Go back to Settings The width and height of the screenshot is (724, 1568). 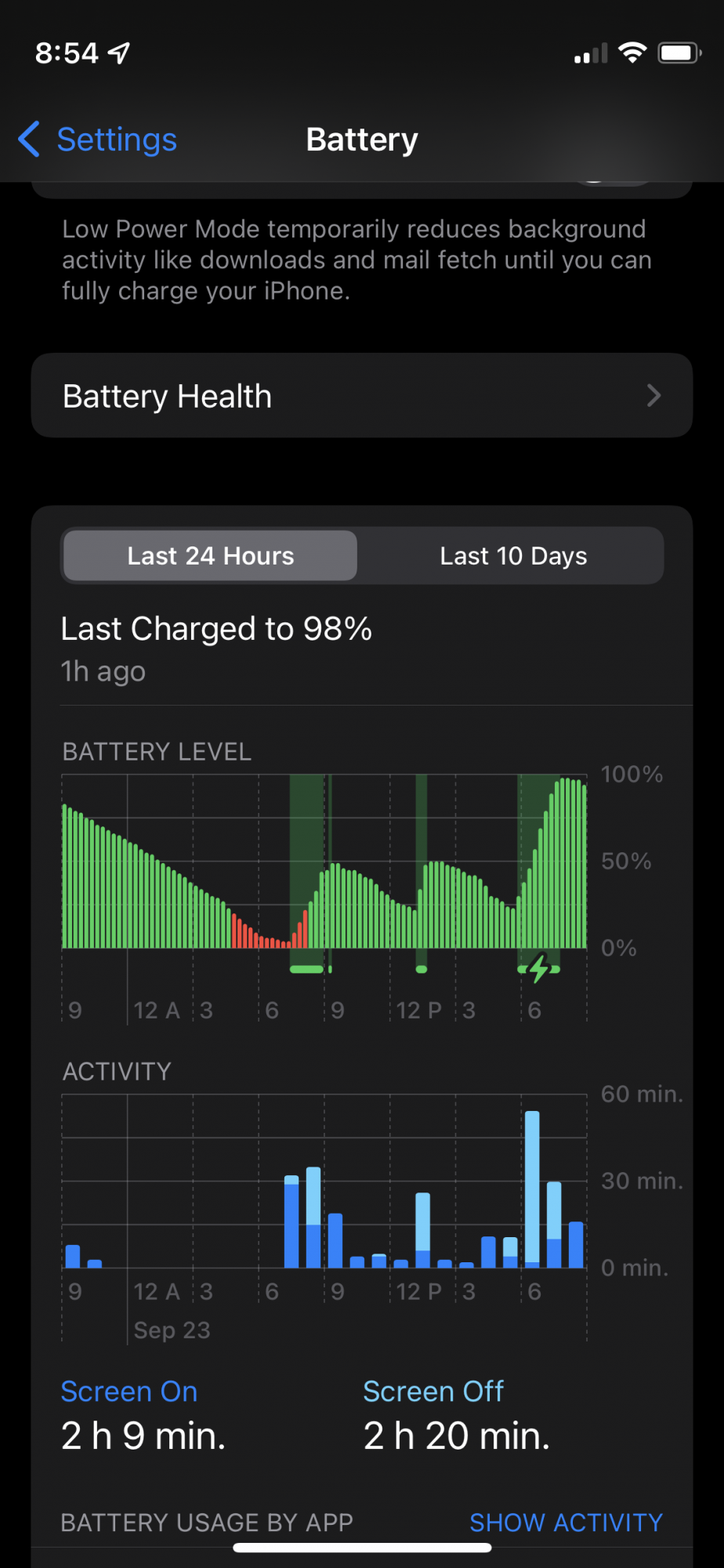pyautogui.click(x=98, y=140)
